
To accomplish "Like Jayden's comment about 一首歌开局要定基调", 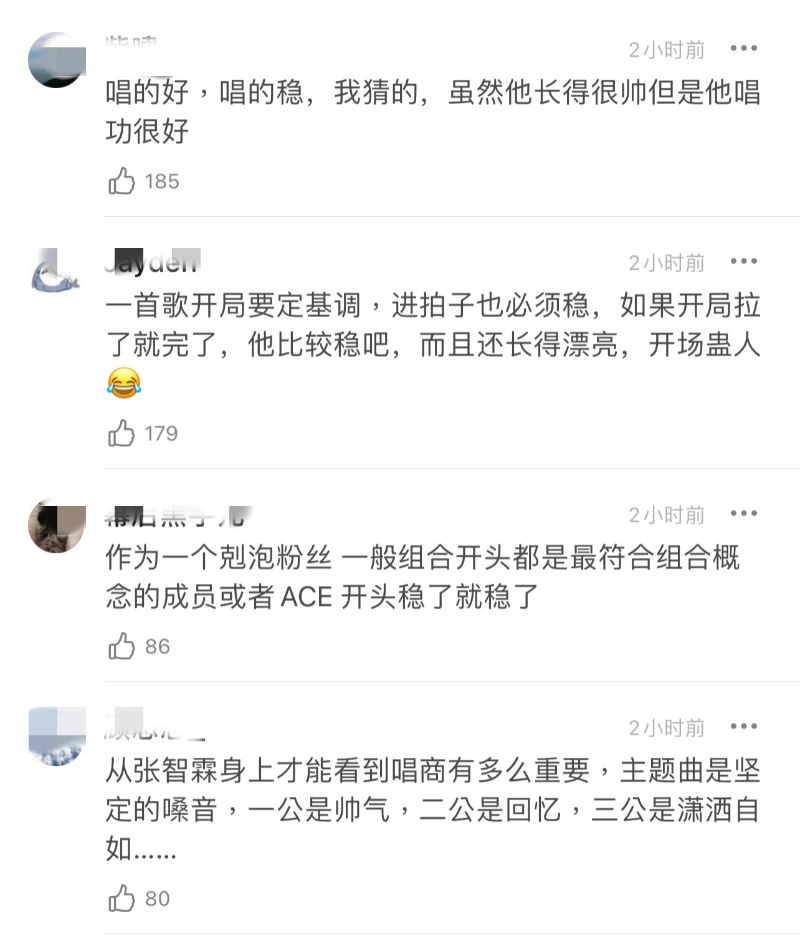I will (122, 433).
